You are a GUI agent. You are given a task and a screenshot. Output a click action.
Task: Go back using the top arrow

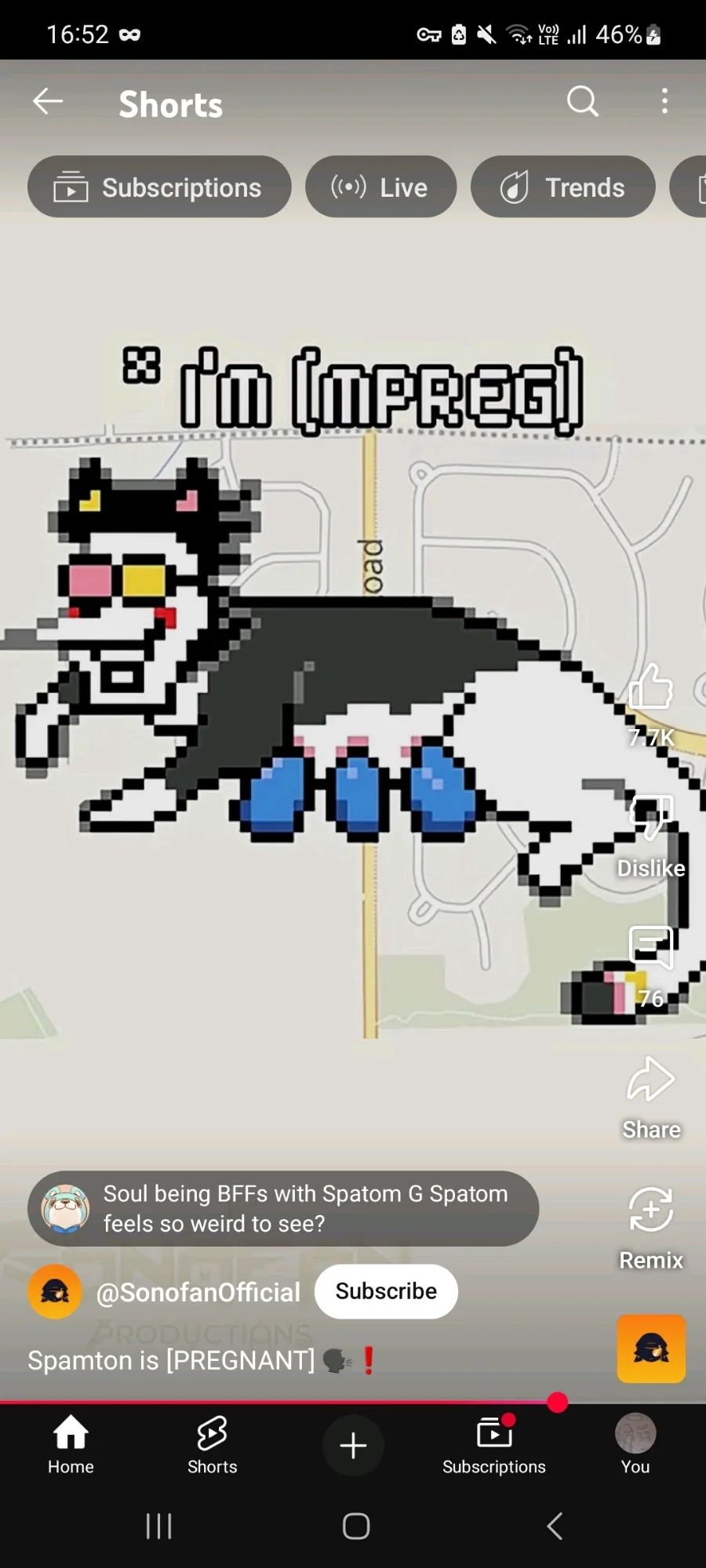48,102
